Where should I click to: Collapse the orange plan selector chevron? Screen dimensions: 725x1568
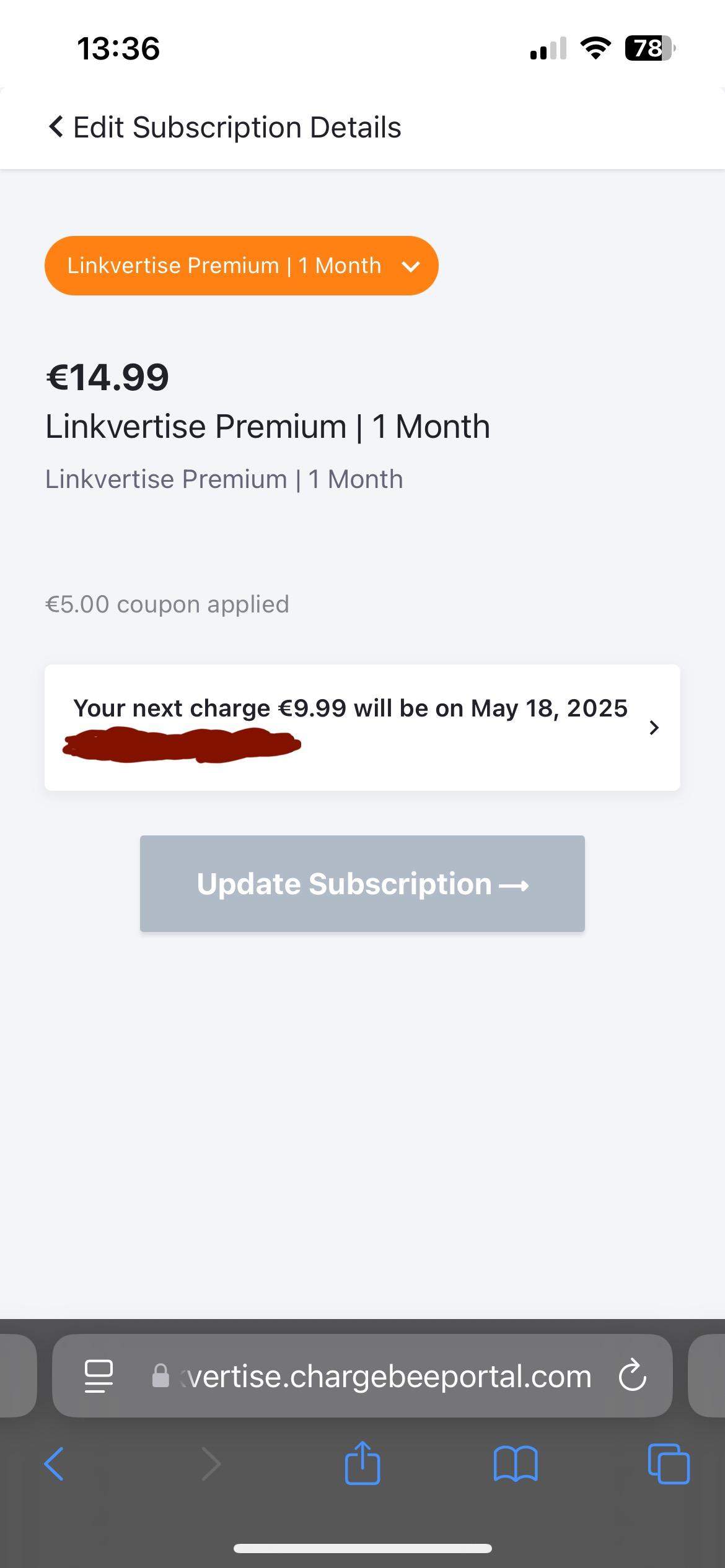411,268
